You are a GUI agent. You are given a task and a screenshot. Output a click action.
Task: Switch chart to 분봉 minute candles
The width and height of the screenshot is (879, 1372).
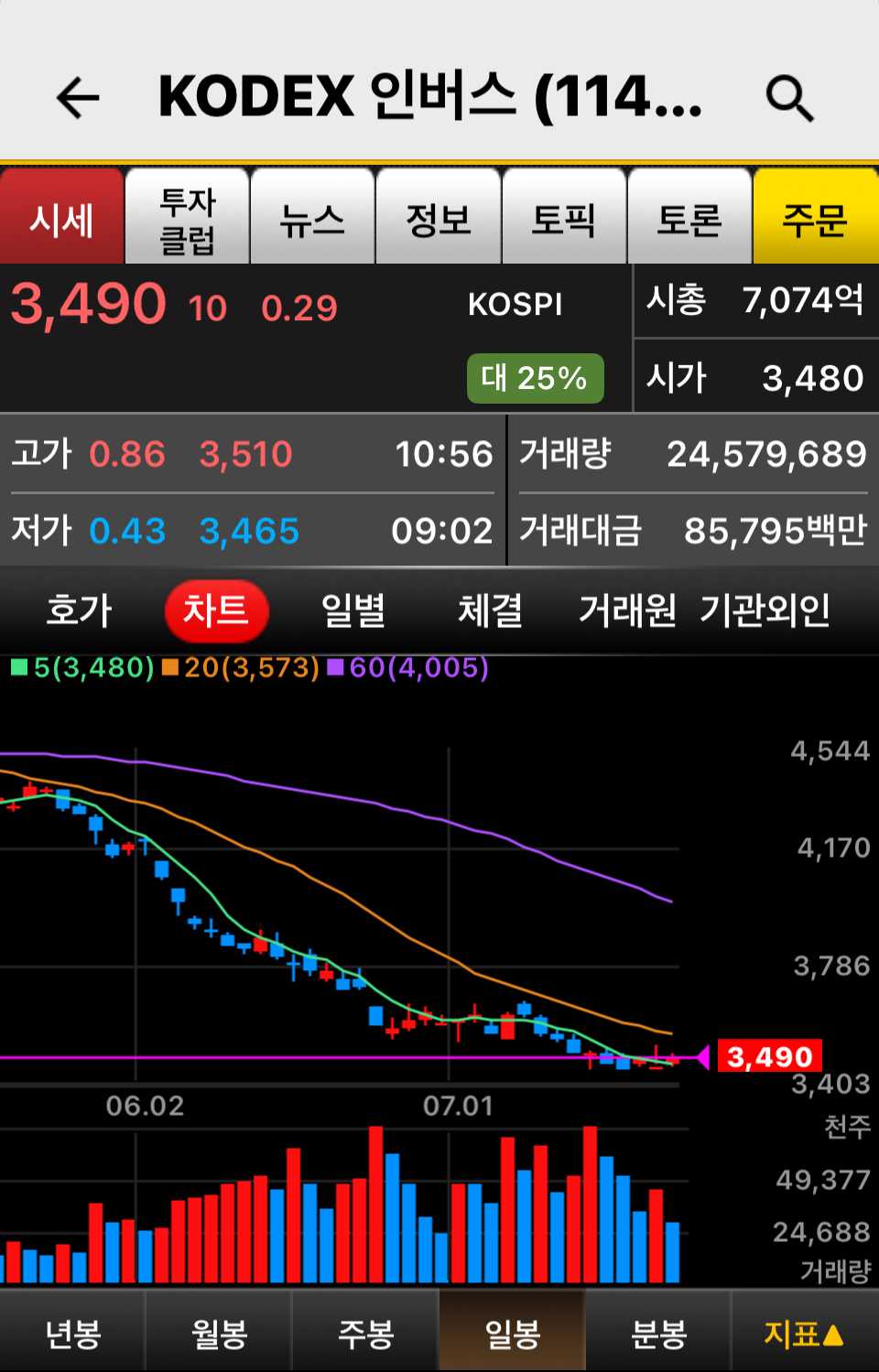[658, 1334]
